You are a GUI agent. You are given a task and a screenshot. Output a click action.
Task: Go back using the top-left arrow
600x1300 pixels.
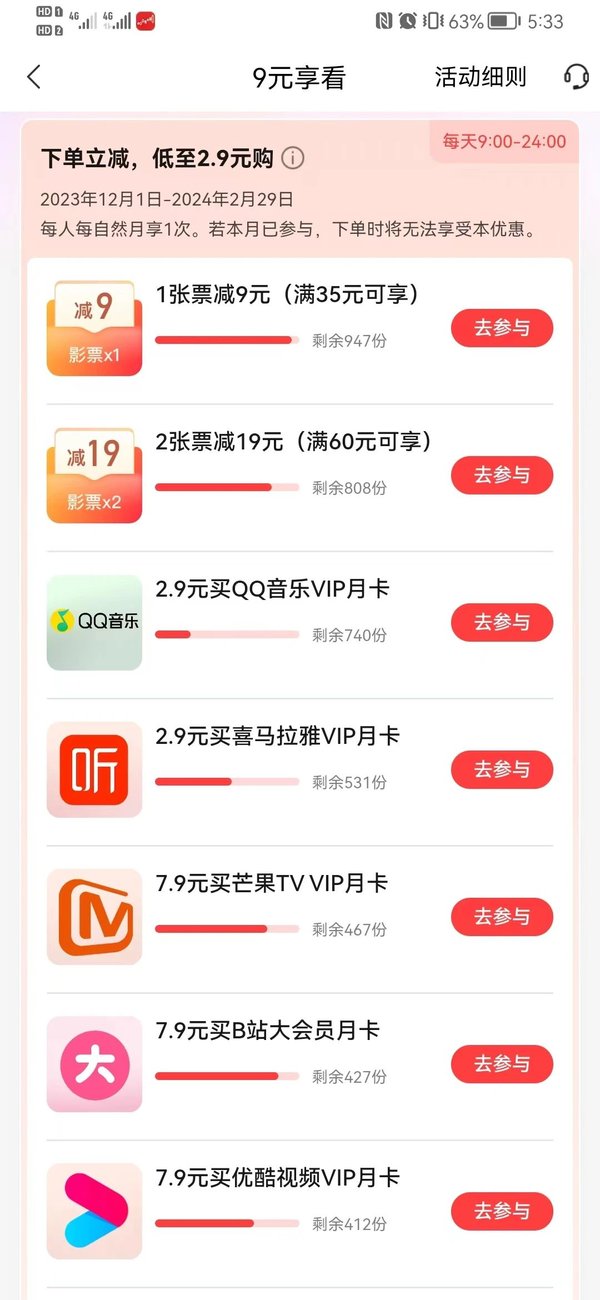coord(34,77)
